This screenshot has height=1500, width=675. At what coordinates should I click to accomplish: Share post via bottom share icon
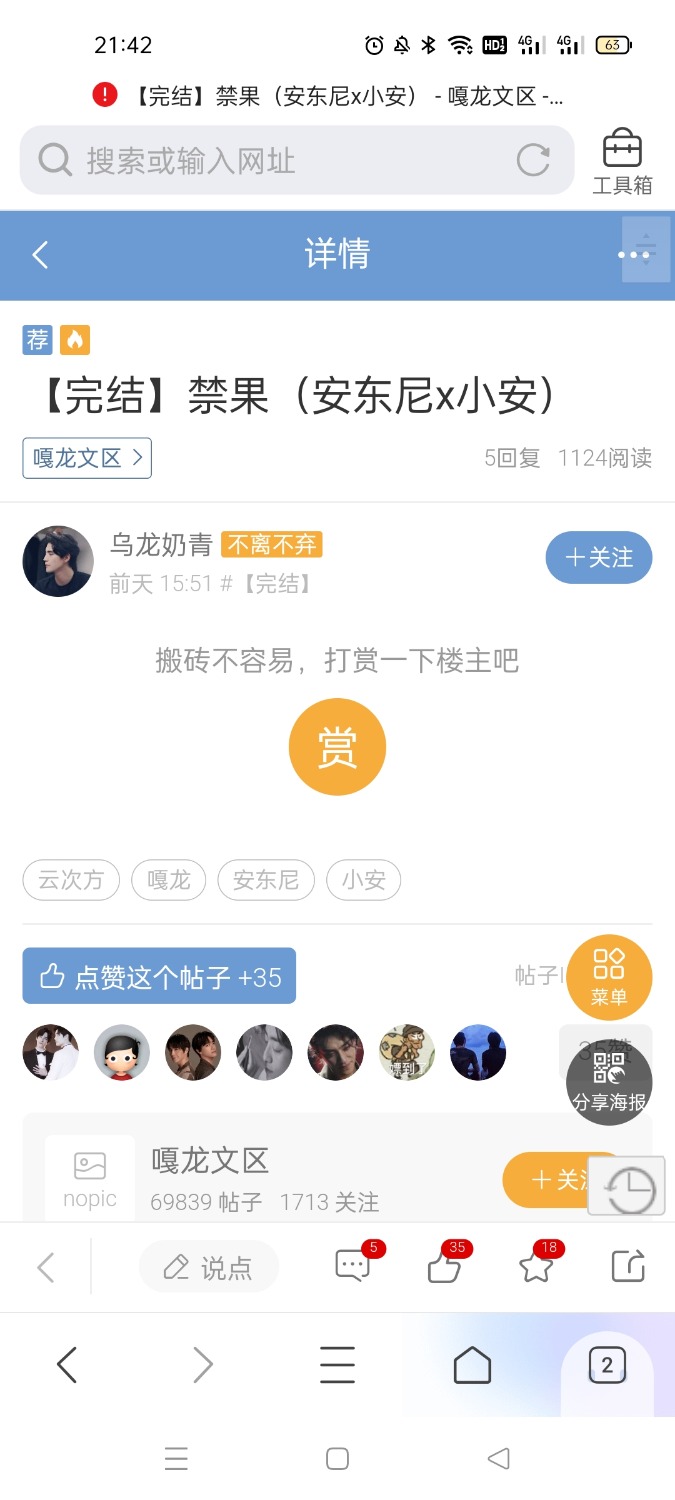point(628,1266)
